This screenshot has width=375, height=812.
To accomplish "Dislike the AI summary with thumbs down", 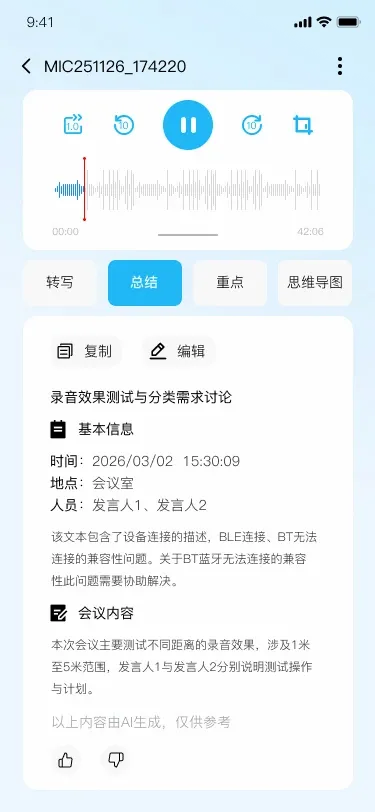I will click(115, 760).
